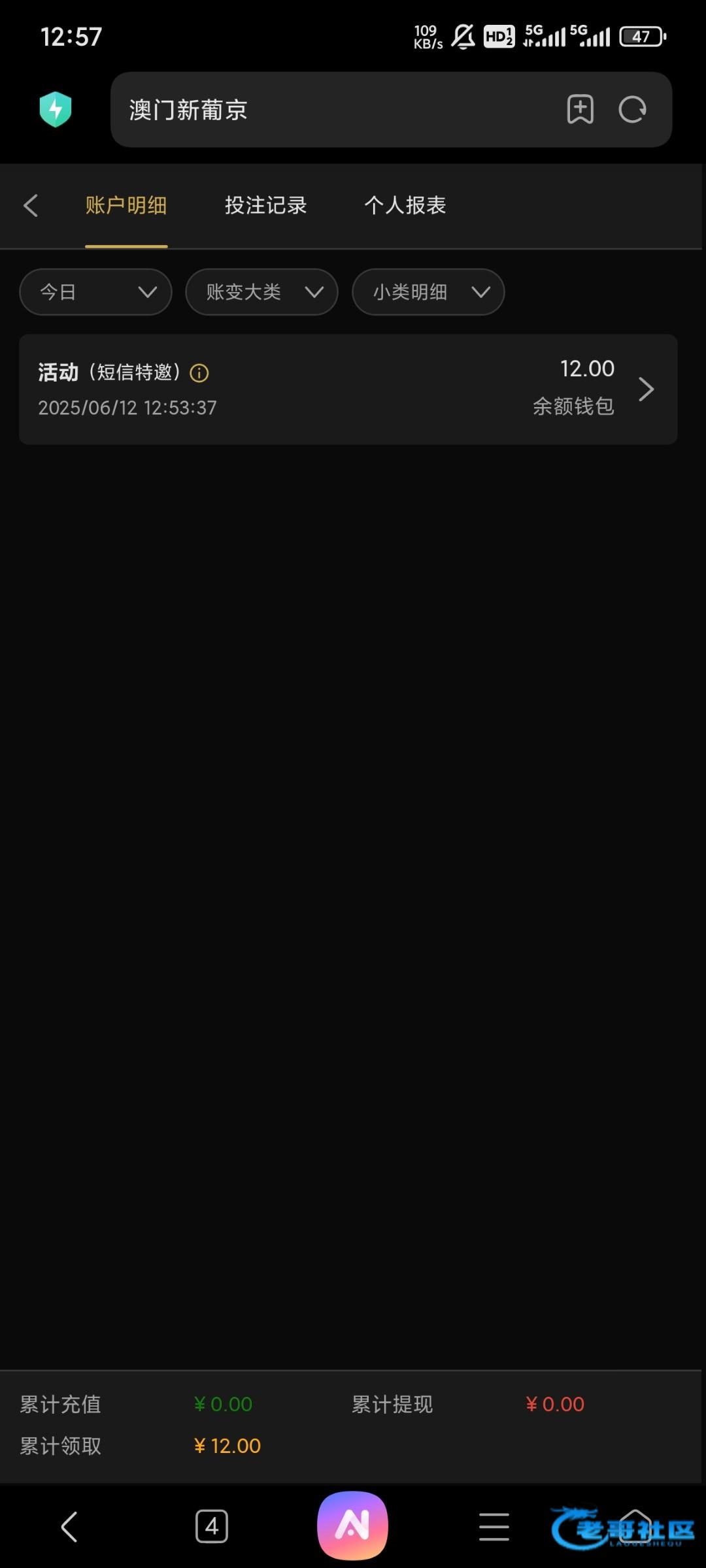Tap the info icon beside 短信特邀
Screen dimensions: 706x1568
pyautogui.click(x=199, y=373)
